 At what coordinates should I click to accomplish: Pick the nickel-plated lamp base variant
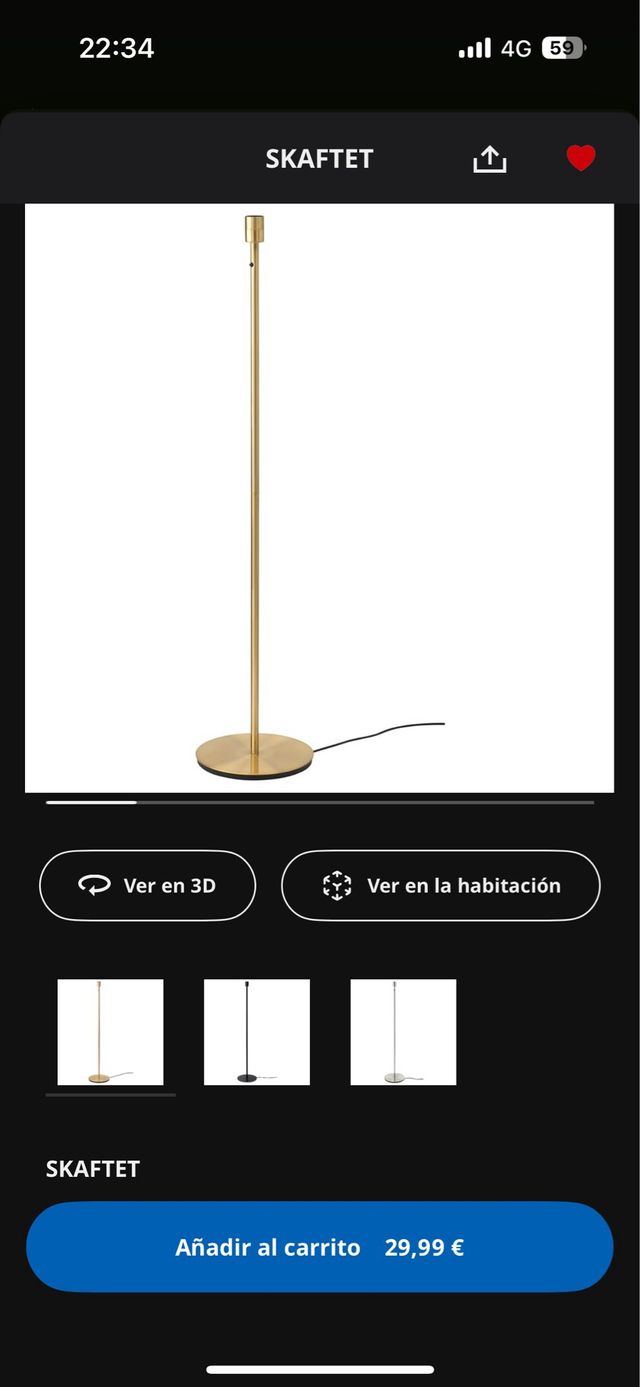[403, 1032]
